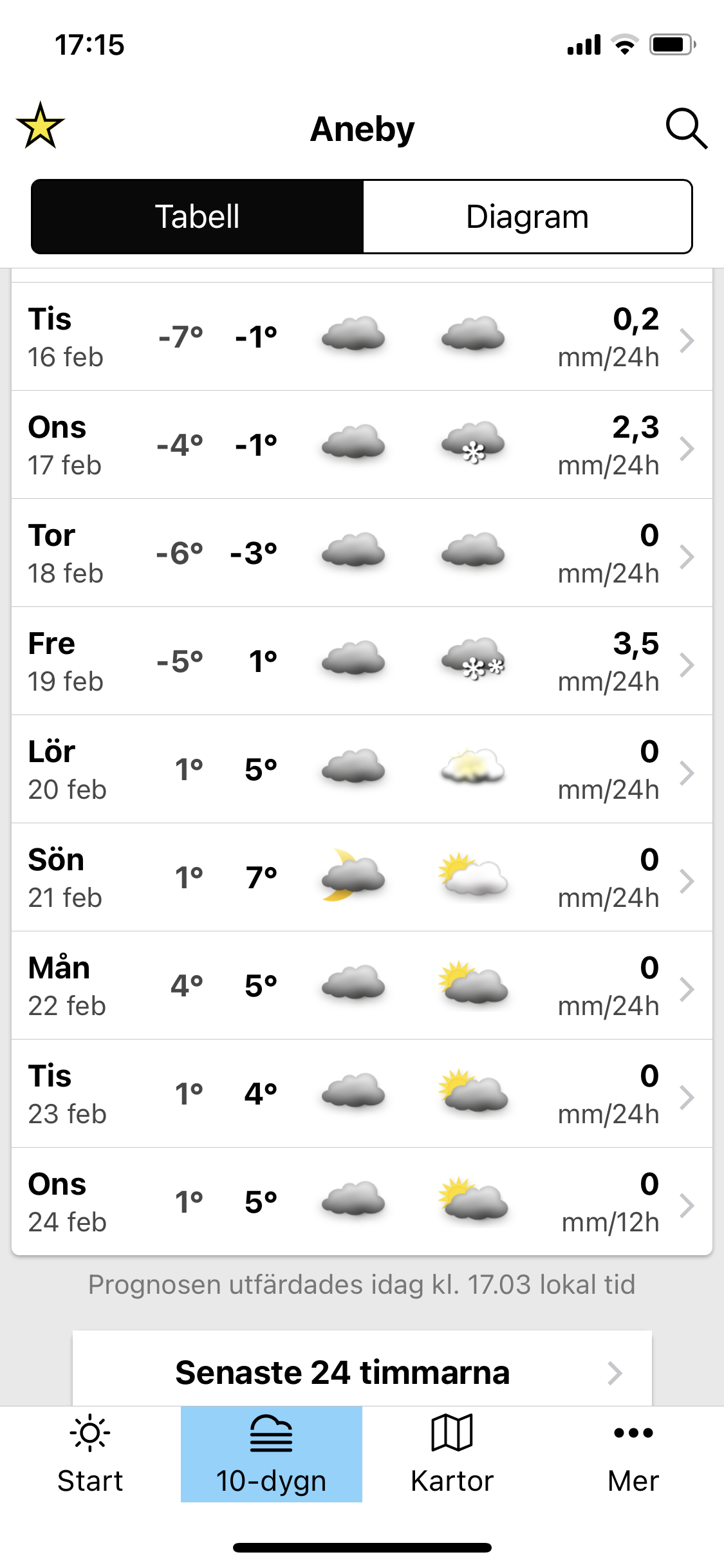Open forecast details for Sön 21 feb
The image size is (724, 1568).
point(362,878)
